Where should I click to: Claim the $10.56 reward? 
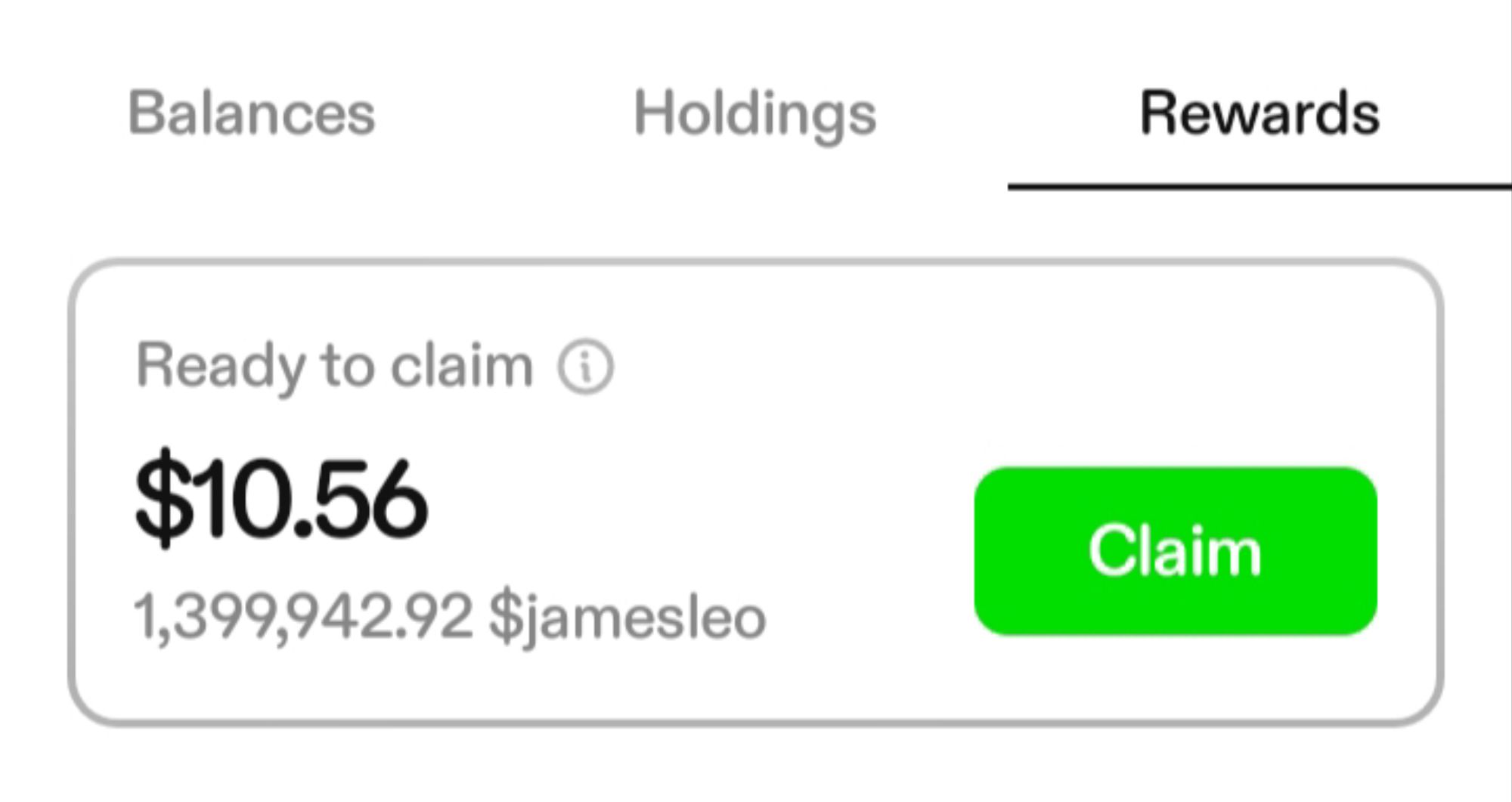(1175, 551)
